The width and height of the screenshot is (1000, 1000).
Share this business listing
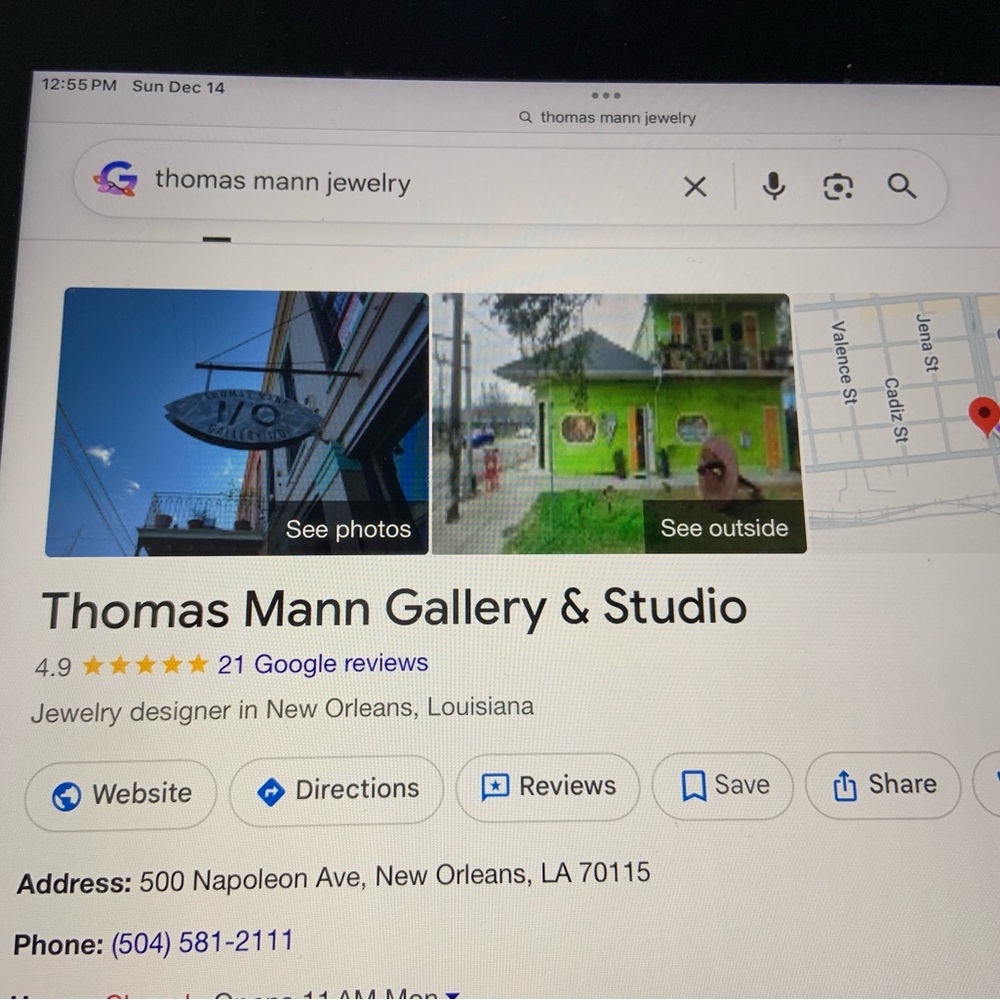pyautogui.click(x=883, y=785)
